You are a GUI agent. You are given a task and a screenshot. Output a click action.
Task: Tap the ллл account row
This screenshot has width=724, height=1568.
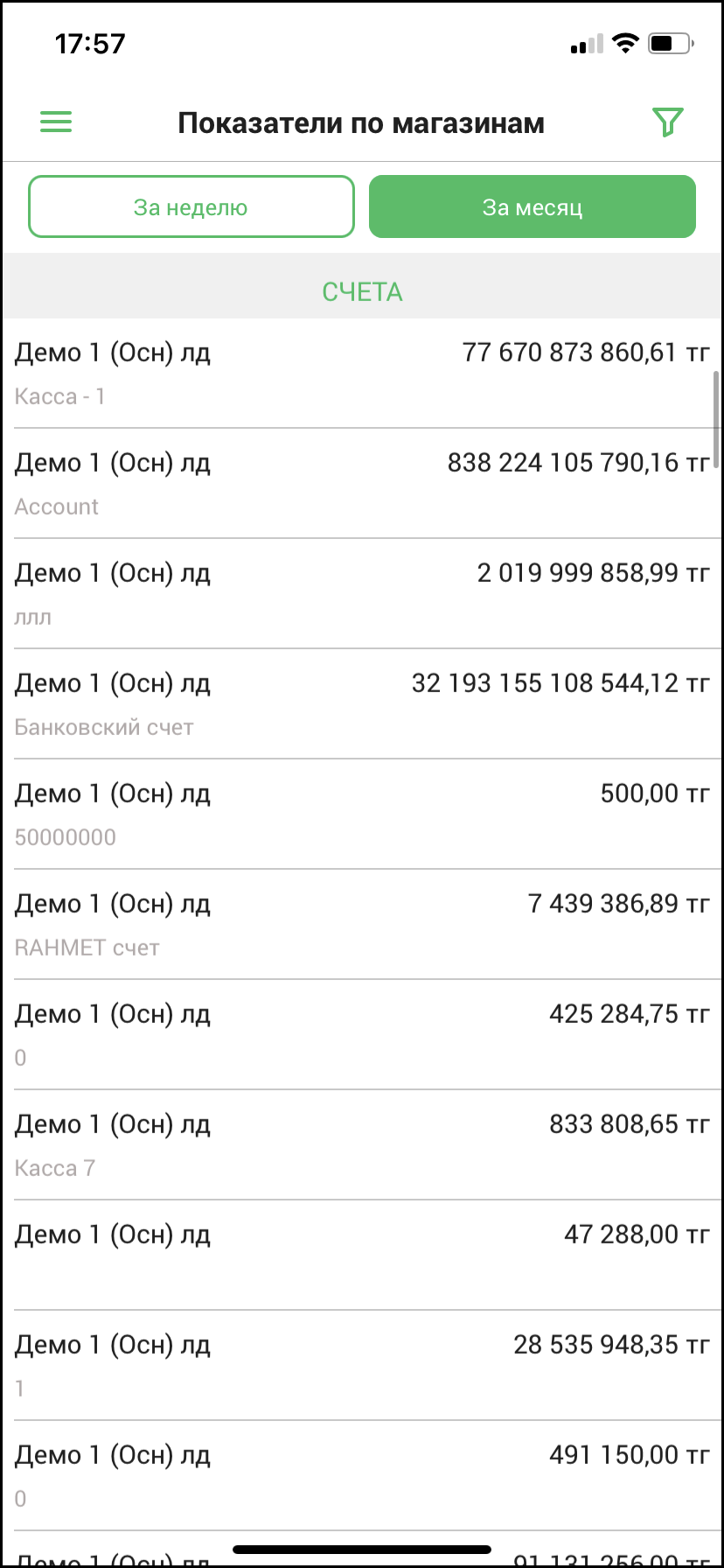click(362, 594)
